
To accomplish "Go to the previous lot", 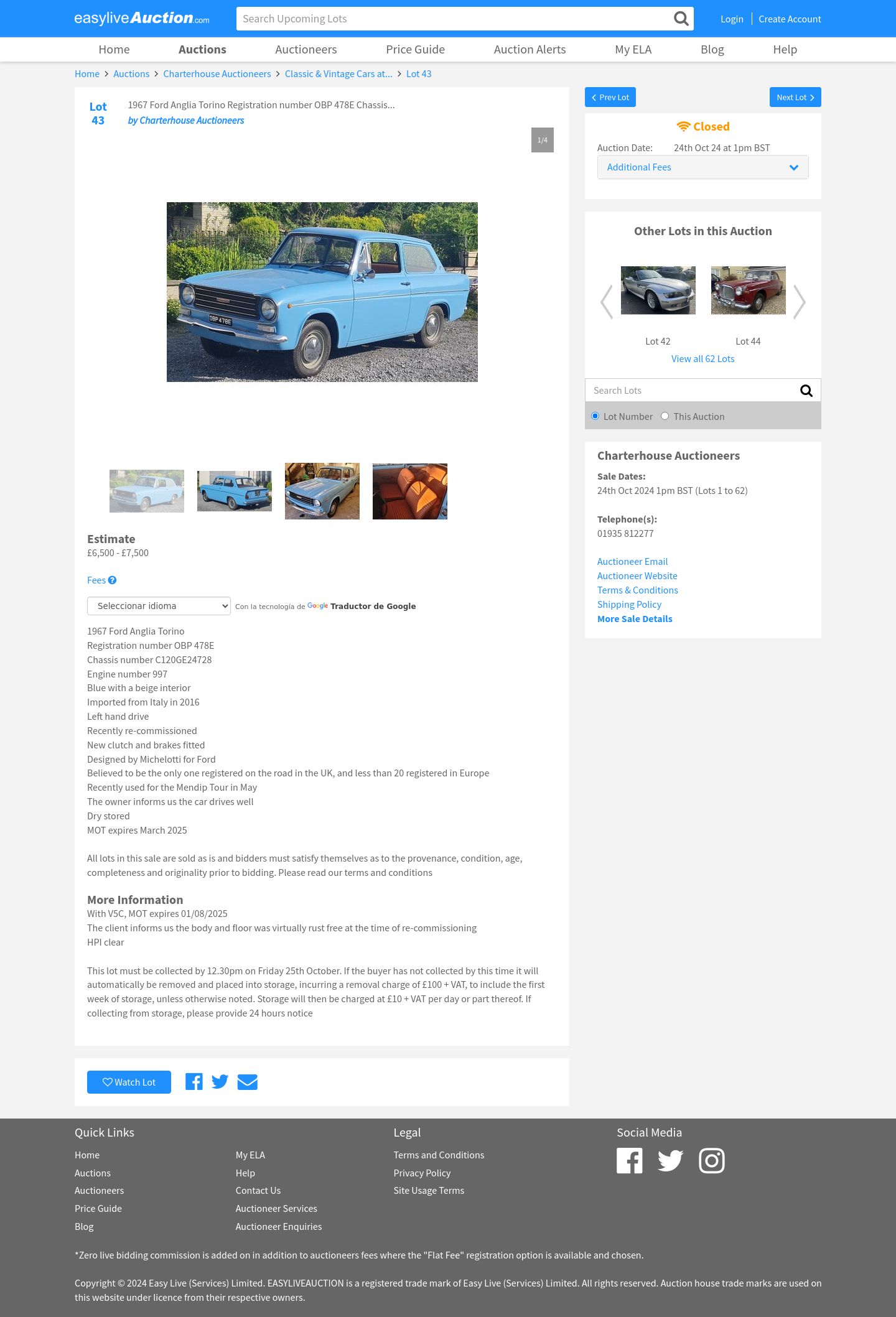I will pos(610,97).
